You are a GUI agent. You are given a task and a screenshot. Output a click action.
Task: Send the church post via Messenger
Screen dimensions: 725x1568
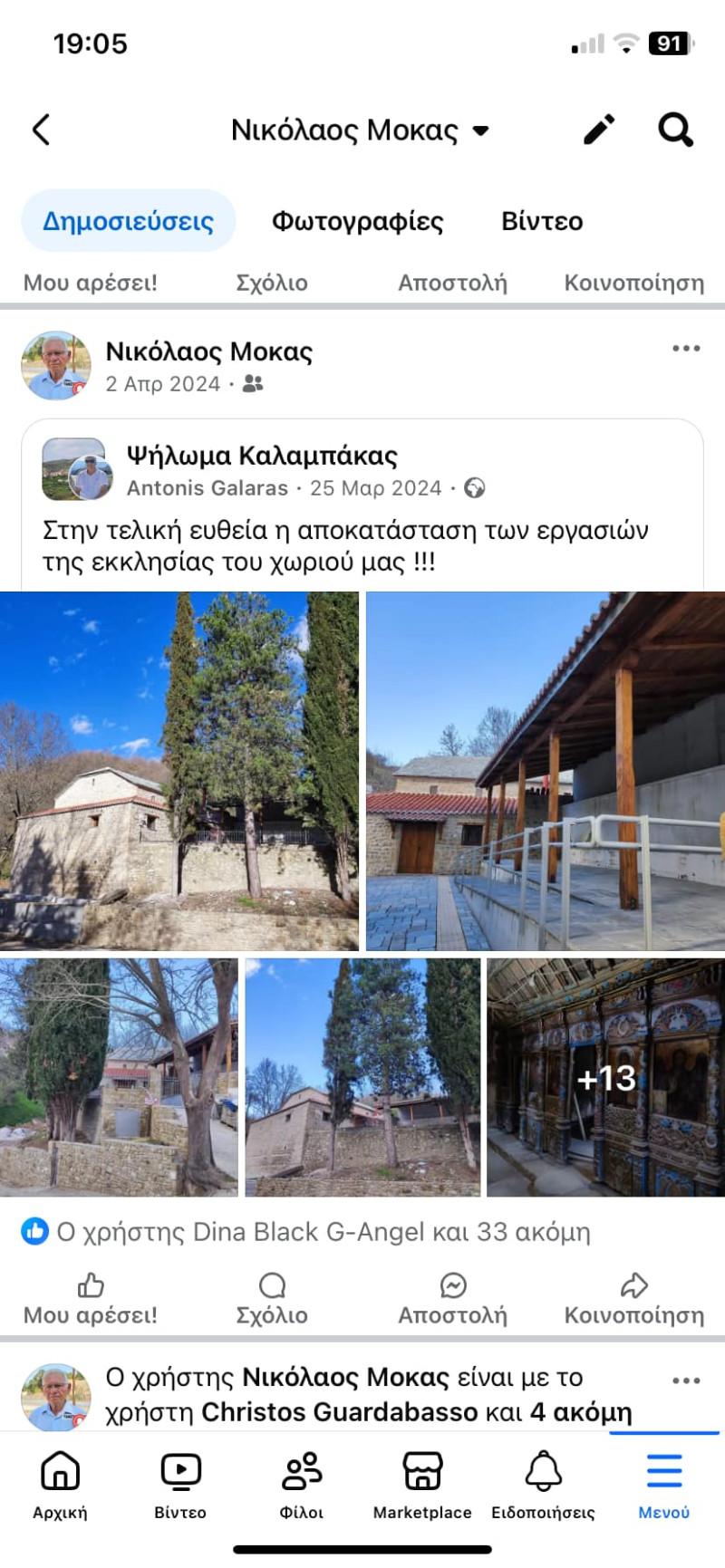[452, 1298]
